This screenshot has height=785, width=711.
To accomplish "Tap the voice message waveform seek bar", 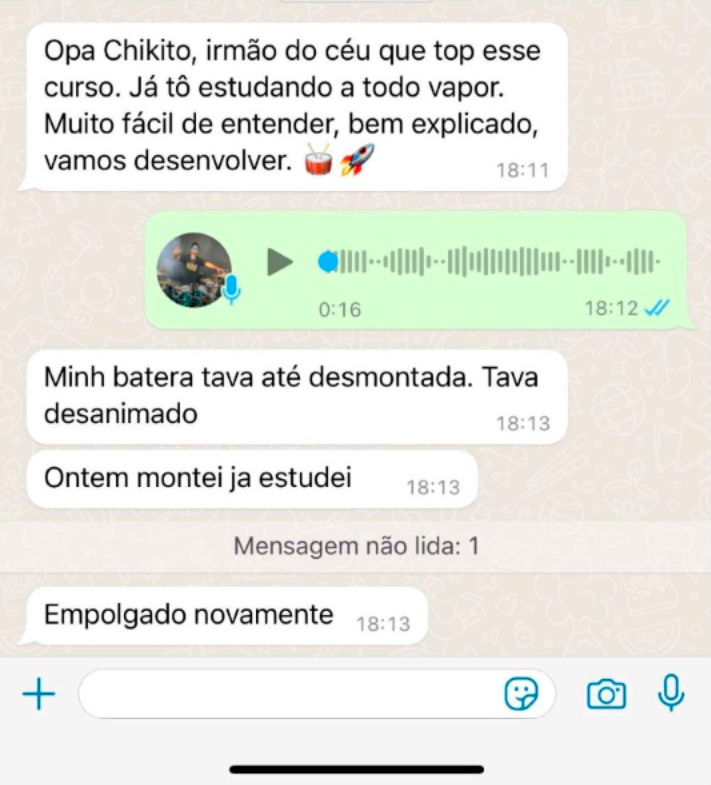I will coord(490,262).
